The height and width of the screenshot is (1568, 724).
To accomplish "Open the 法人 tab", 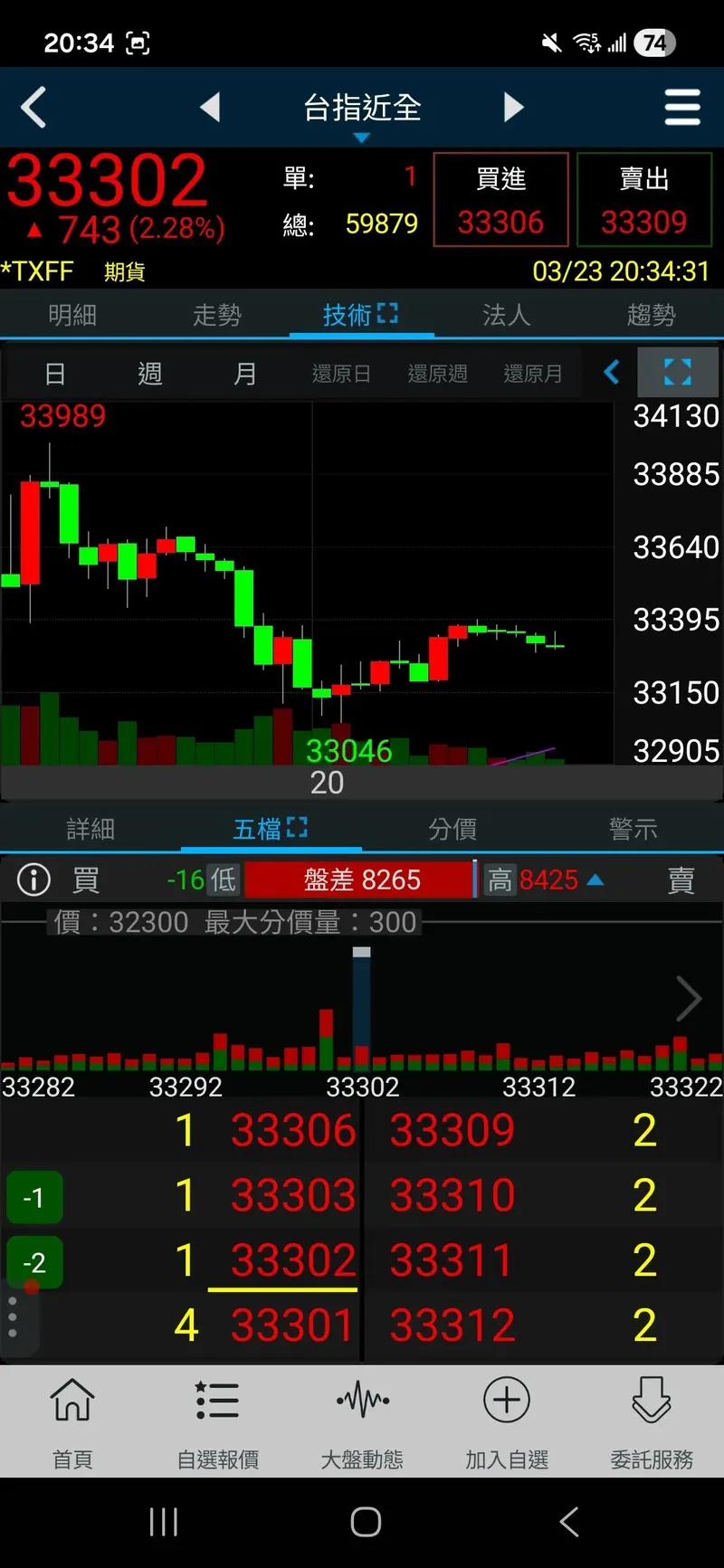I will [x=506, y=315].
